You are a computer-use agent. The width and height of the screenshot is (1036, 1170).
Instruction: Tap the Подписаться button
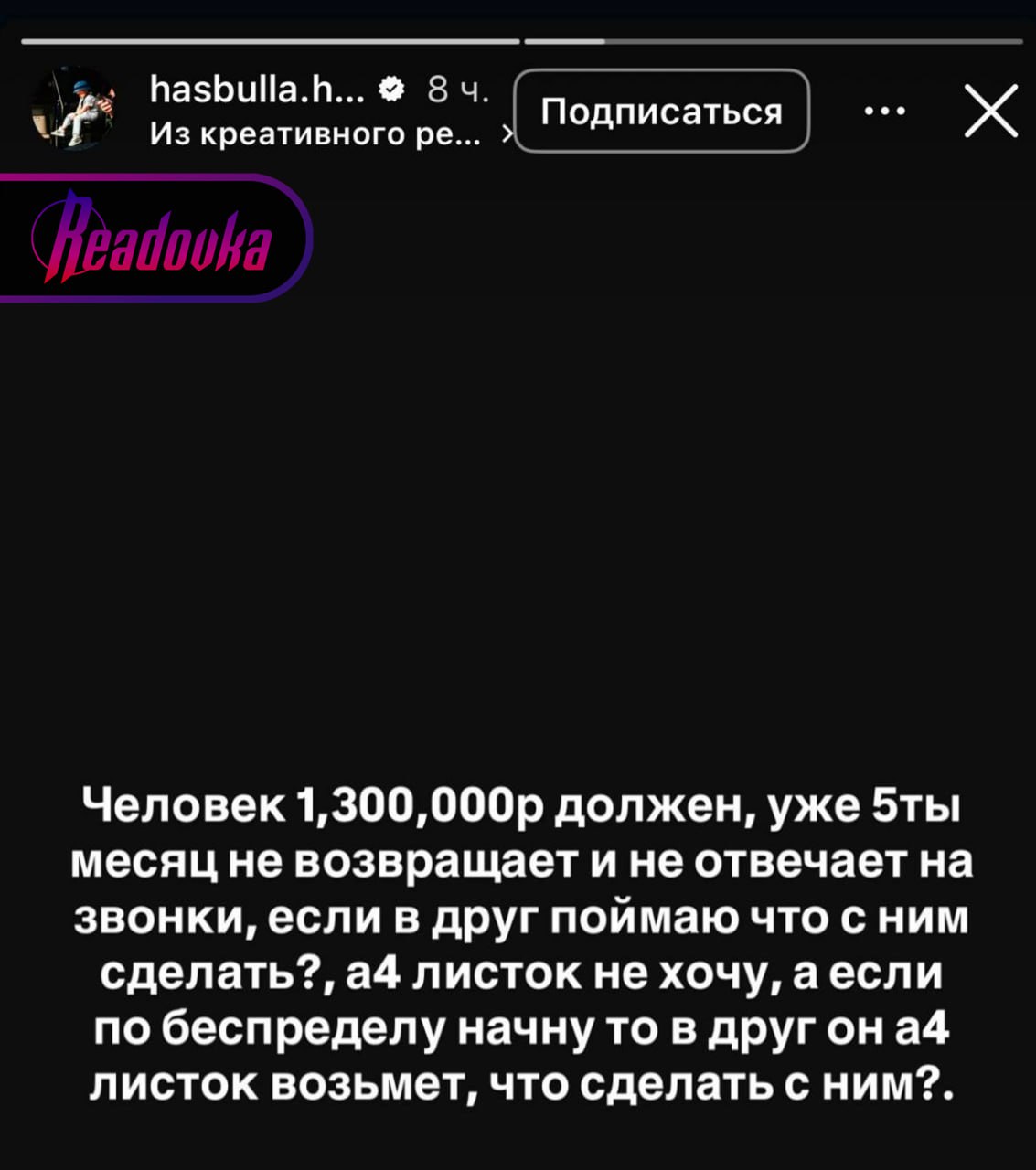[662, 112]
